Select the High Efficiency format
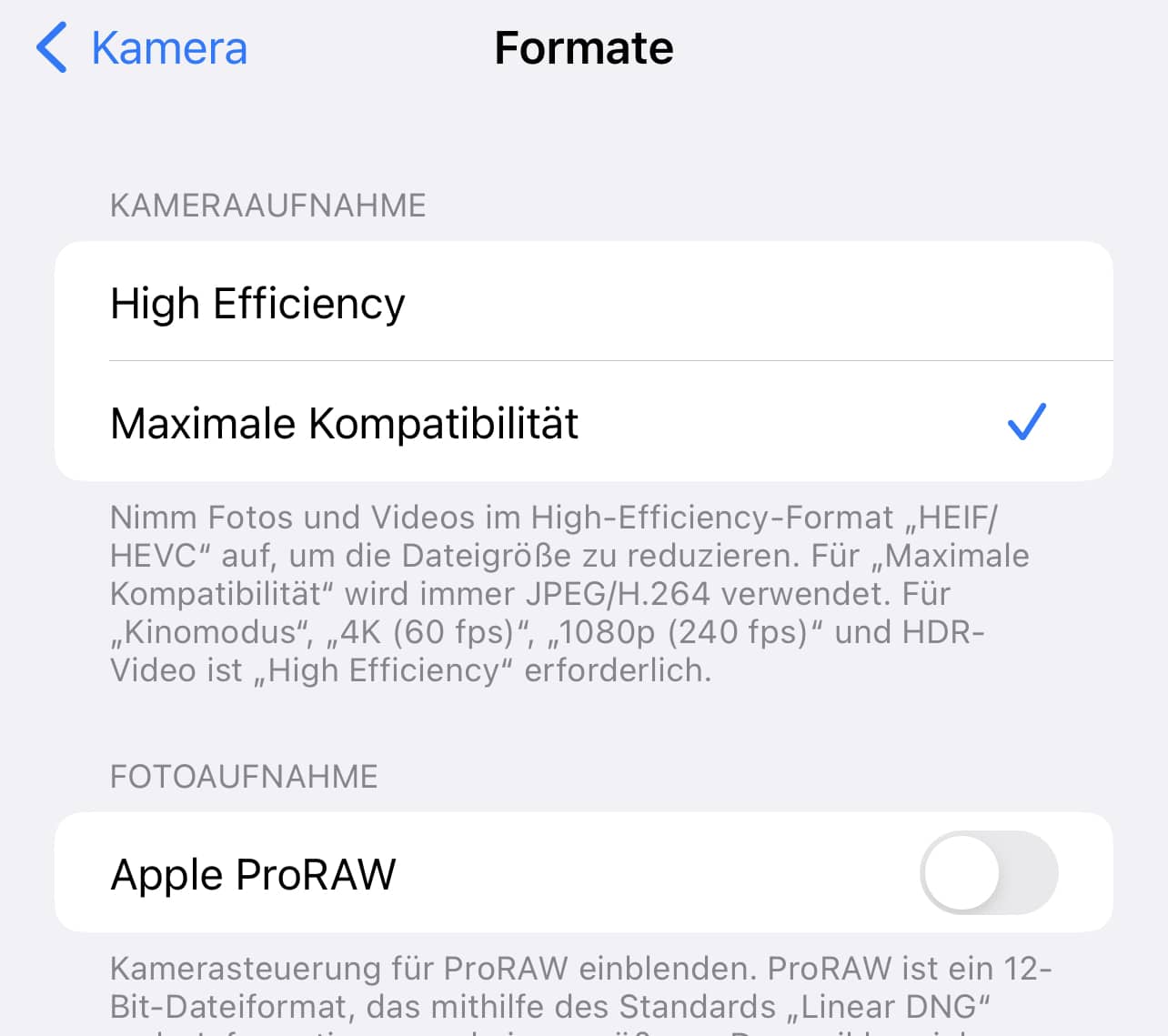The image size is (1168, 1036). (582, 303)
